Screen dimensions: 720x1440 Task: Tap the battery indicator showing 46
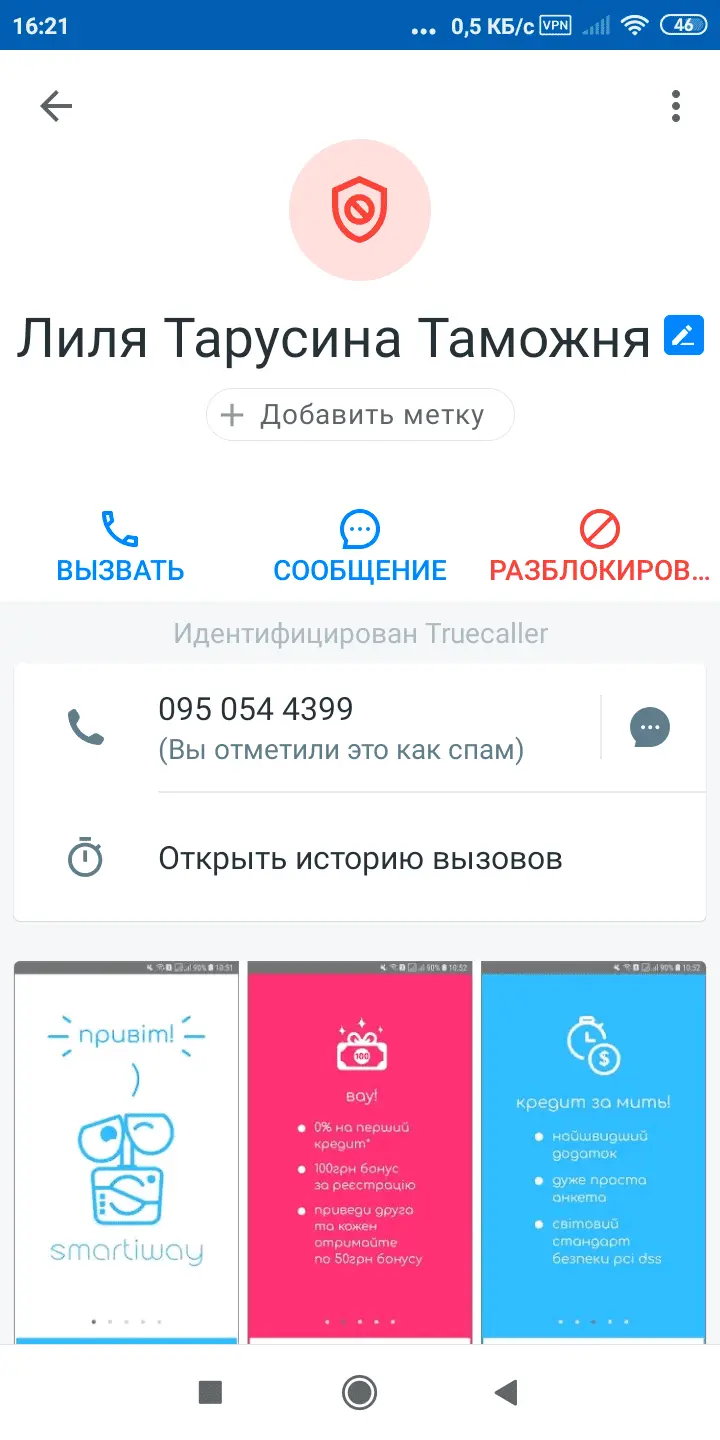click(x=685, y=26)
